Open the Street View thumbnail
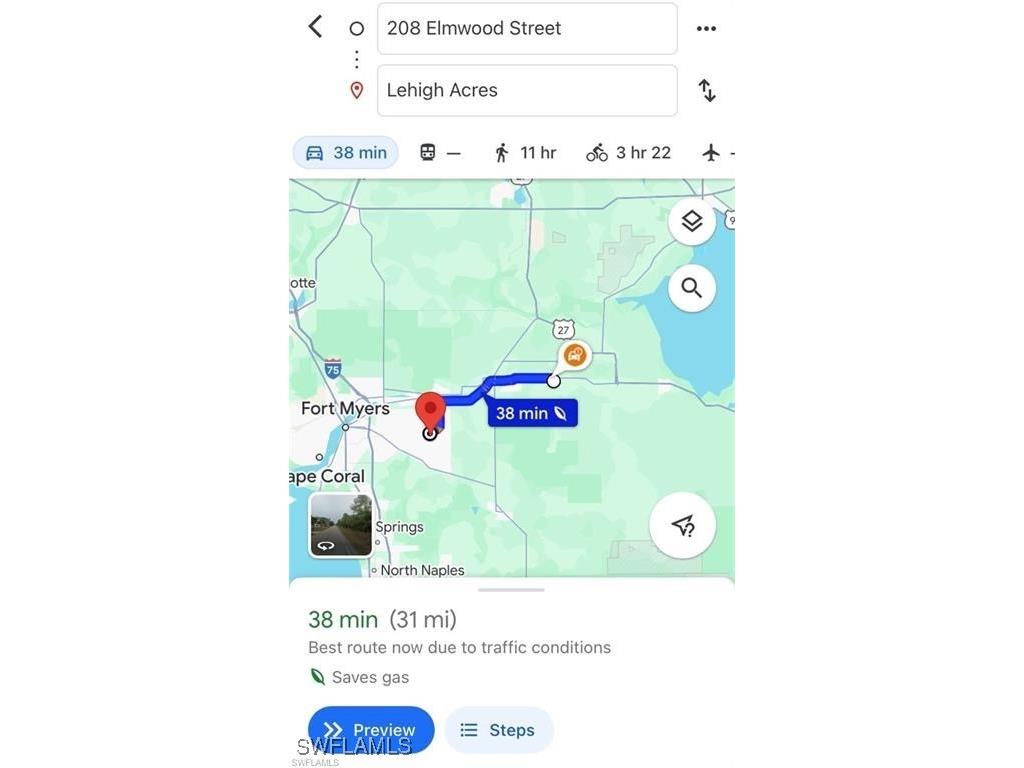The image size is (1024, 768). pos(341,524)
